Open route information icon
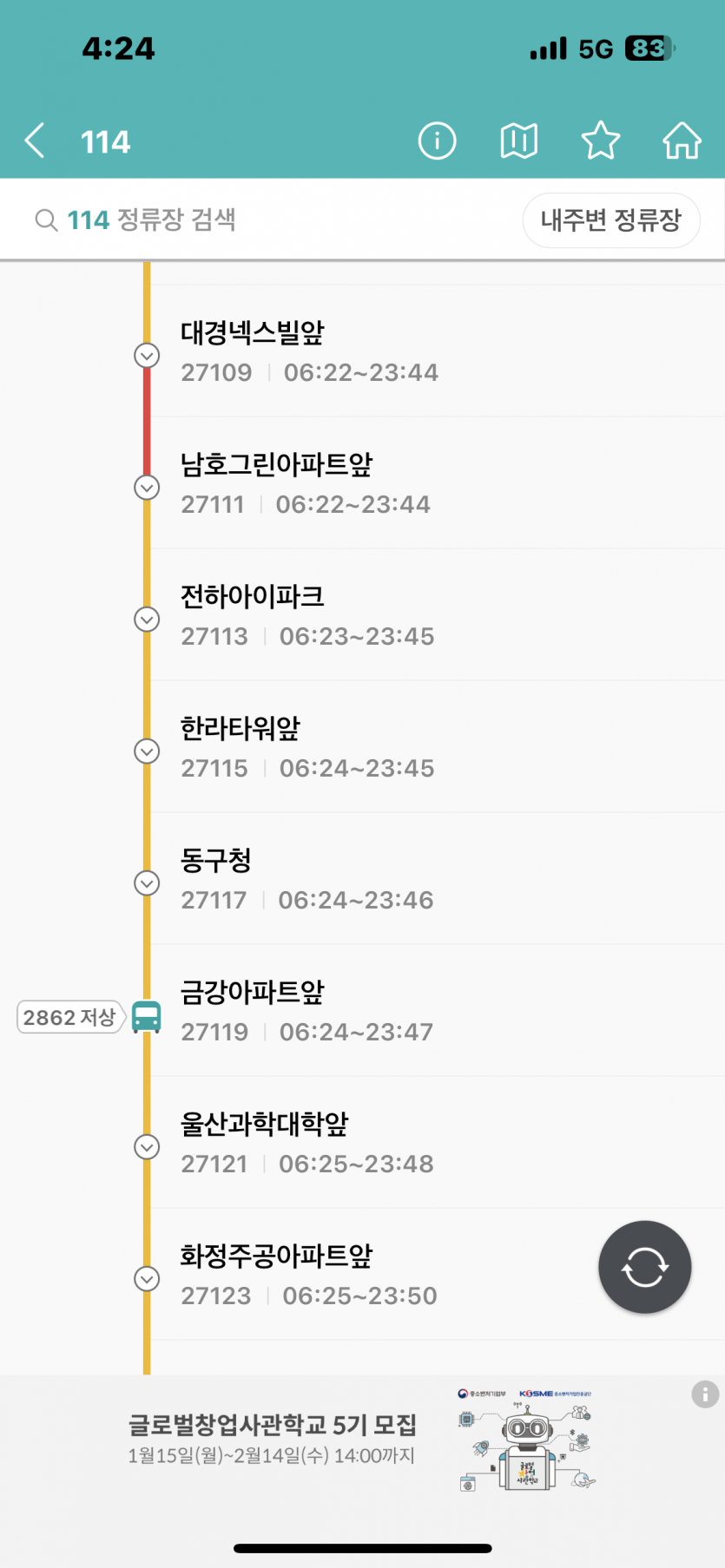The width and height of the screenshot is (725, 1568). (x=437, y=141)
